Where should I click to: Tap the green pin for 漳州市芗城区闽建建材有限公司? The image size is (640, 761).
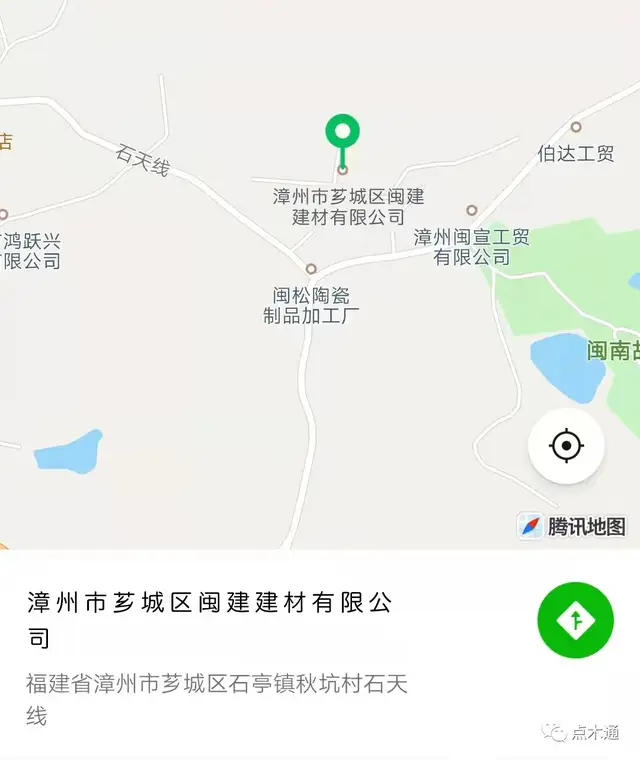(x=343, y=133)
